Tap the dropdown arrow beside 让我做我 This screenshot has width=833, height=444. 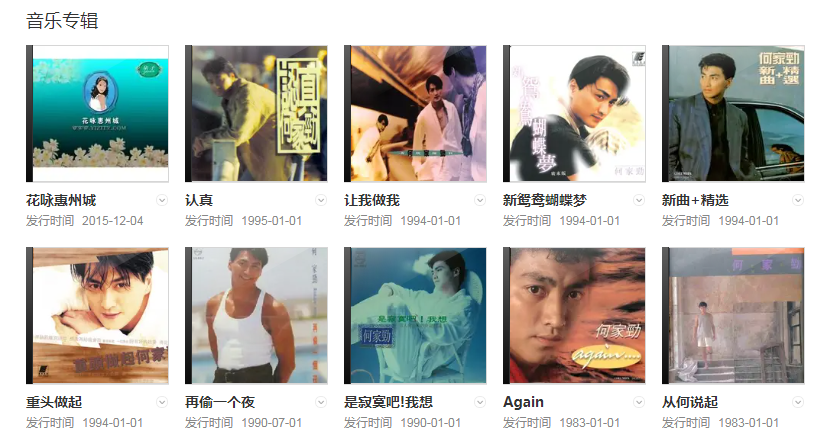(480, 200)
